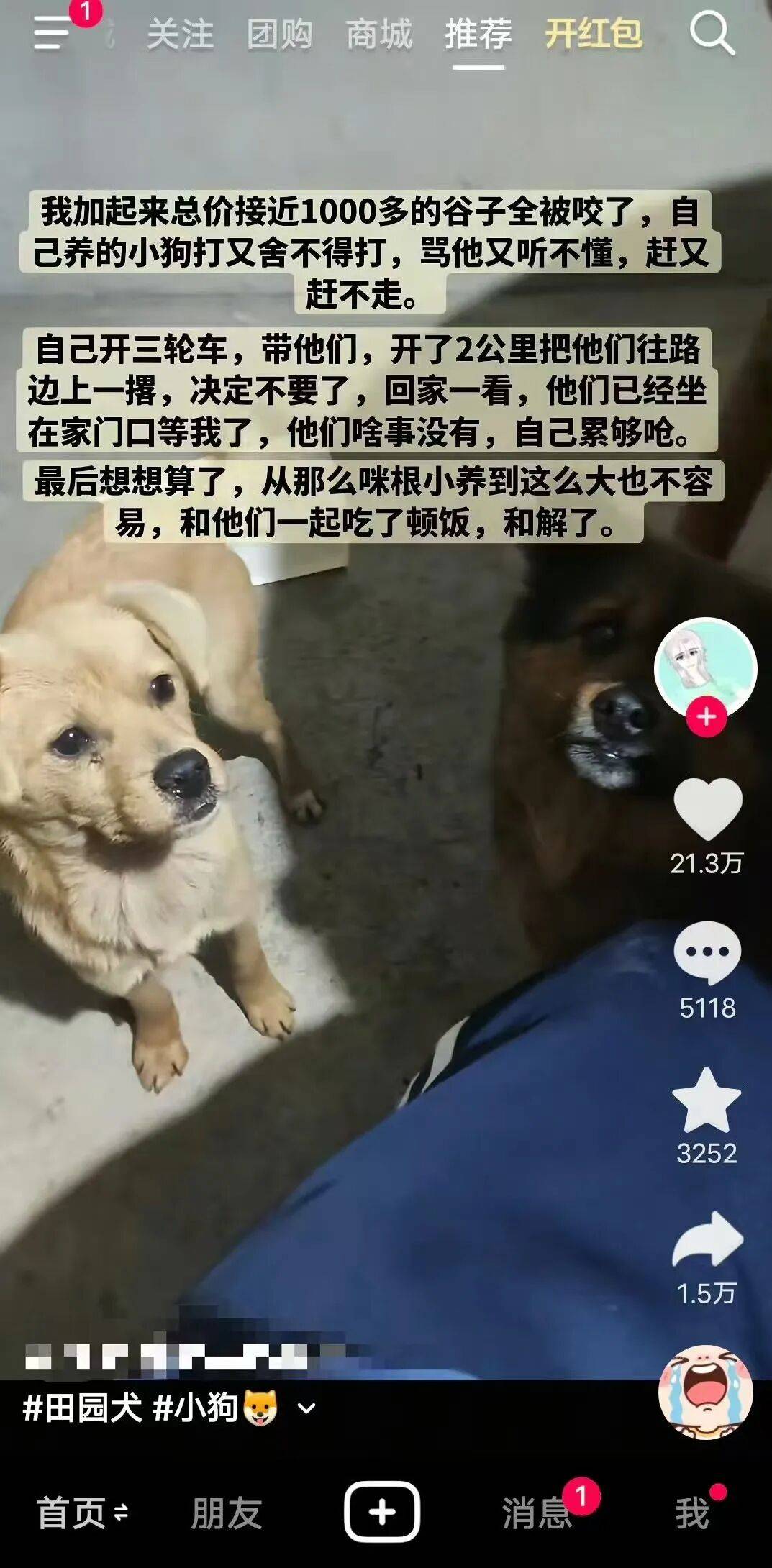Open the side menu drawer
Image resolution: width=772 pixels, height=1568 pixels.
pos(52,33)
